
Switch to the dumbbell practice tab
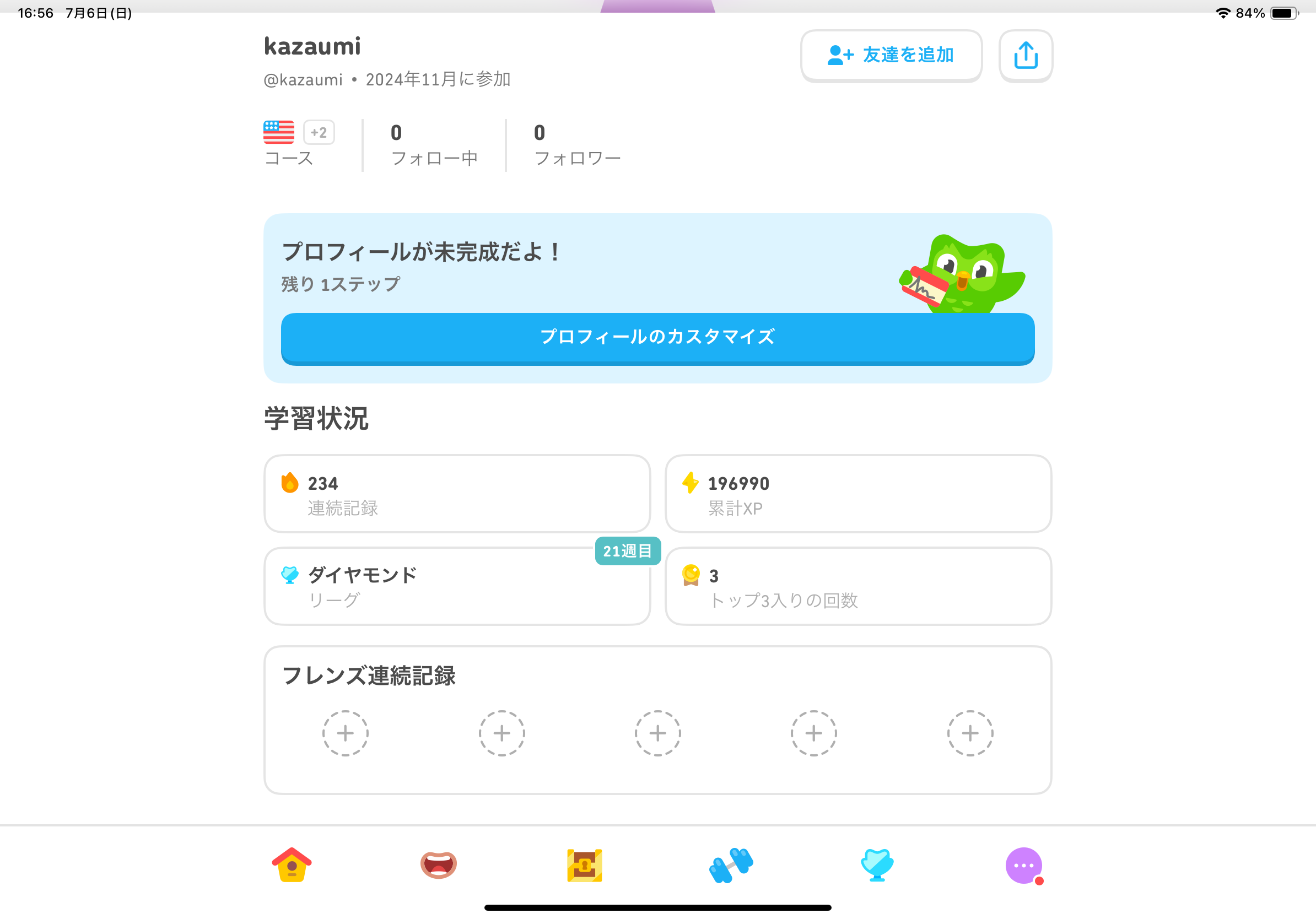point(731,864)
